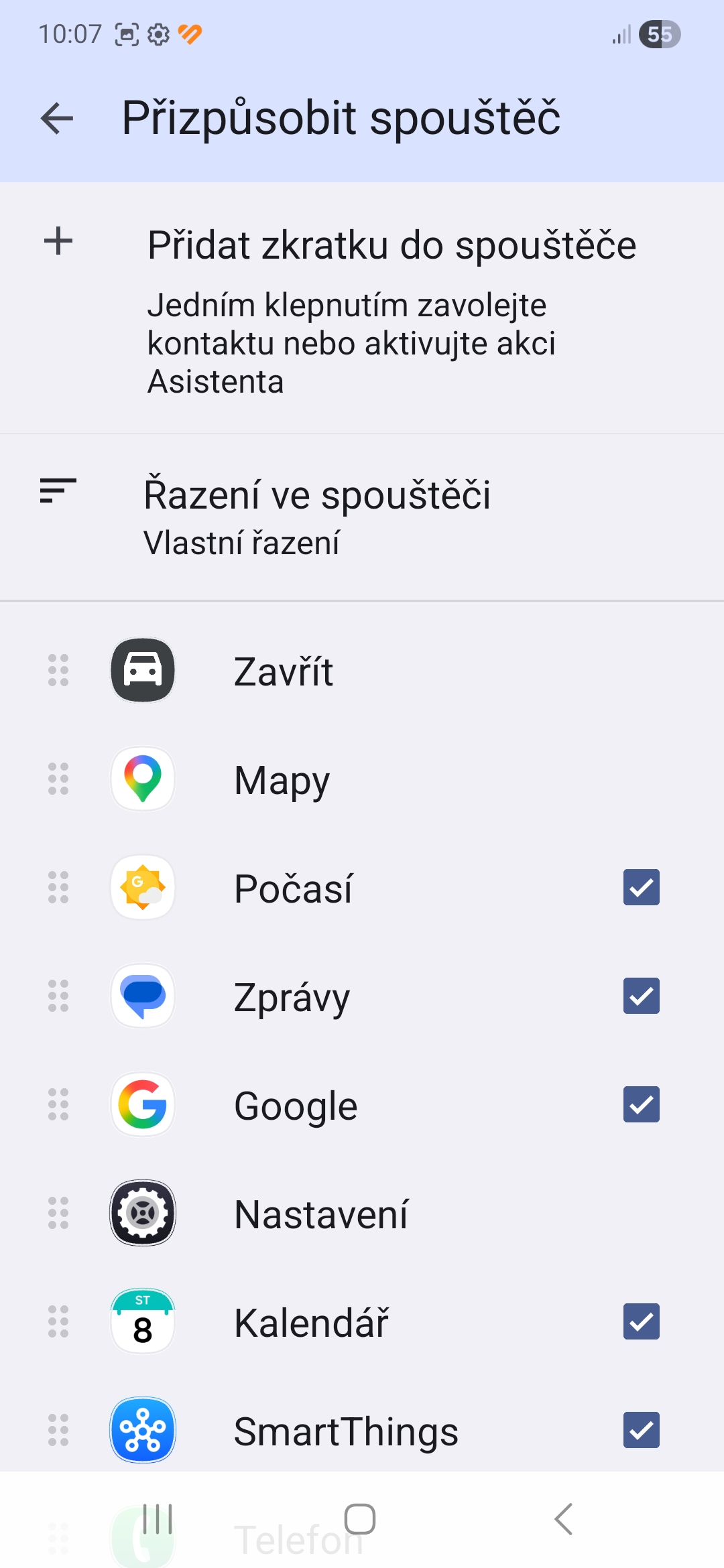Uncheck the SmartThings checkbox
Viewport: 724px width, 1568px height.
pyautogui.click(x=641, y=1430)
